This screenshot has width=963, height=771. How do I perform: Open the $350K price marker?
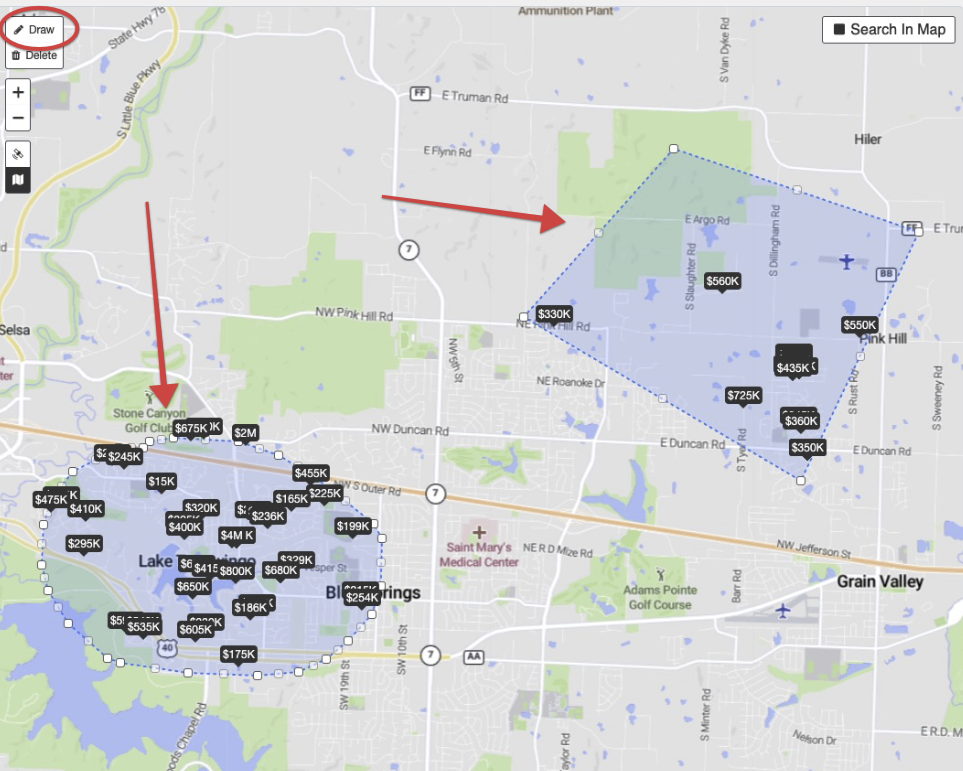(x=807, y=447)
